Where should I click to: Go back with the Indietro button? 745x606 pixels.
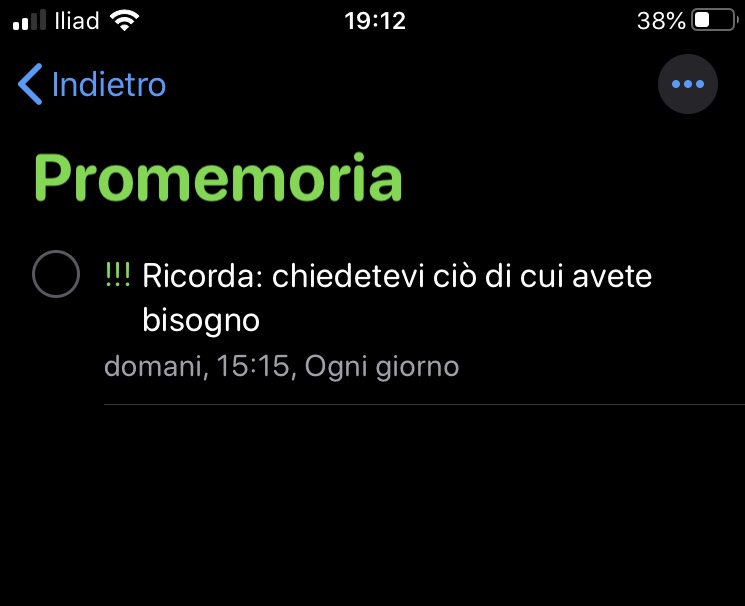click(92, 85)
